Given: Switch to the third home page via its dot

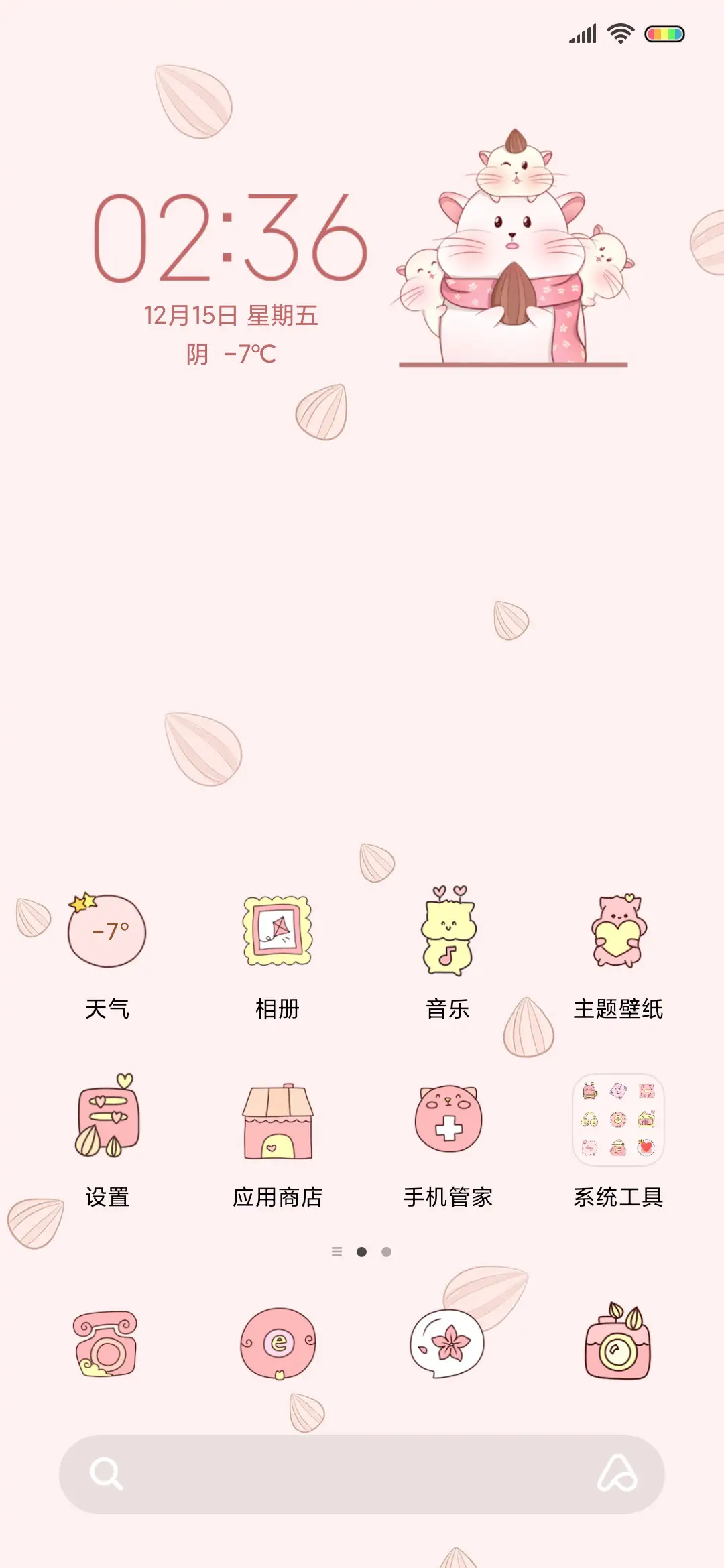Looking at the screenshot, I should [385, 1251].
